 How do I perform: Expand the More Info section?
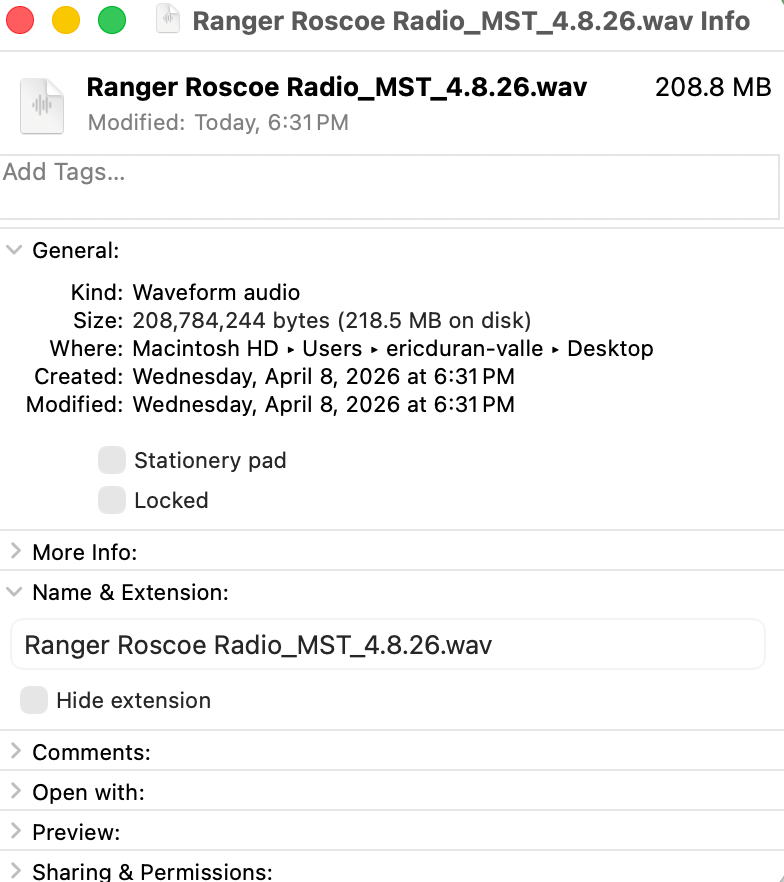[x=15, y=551]
